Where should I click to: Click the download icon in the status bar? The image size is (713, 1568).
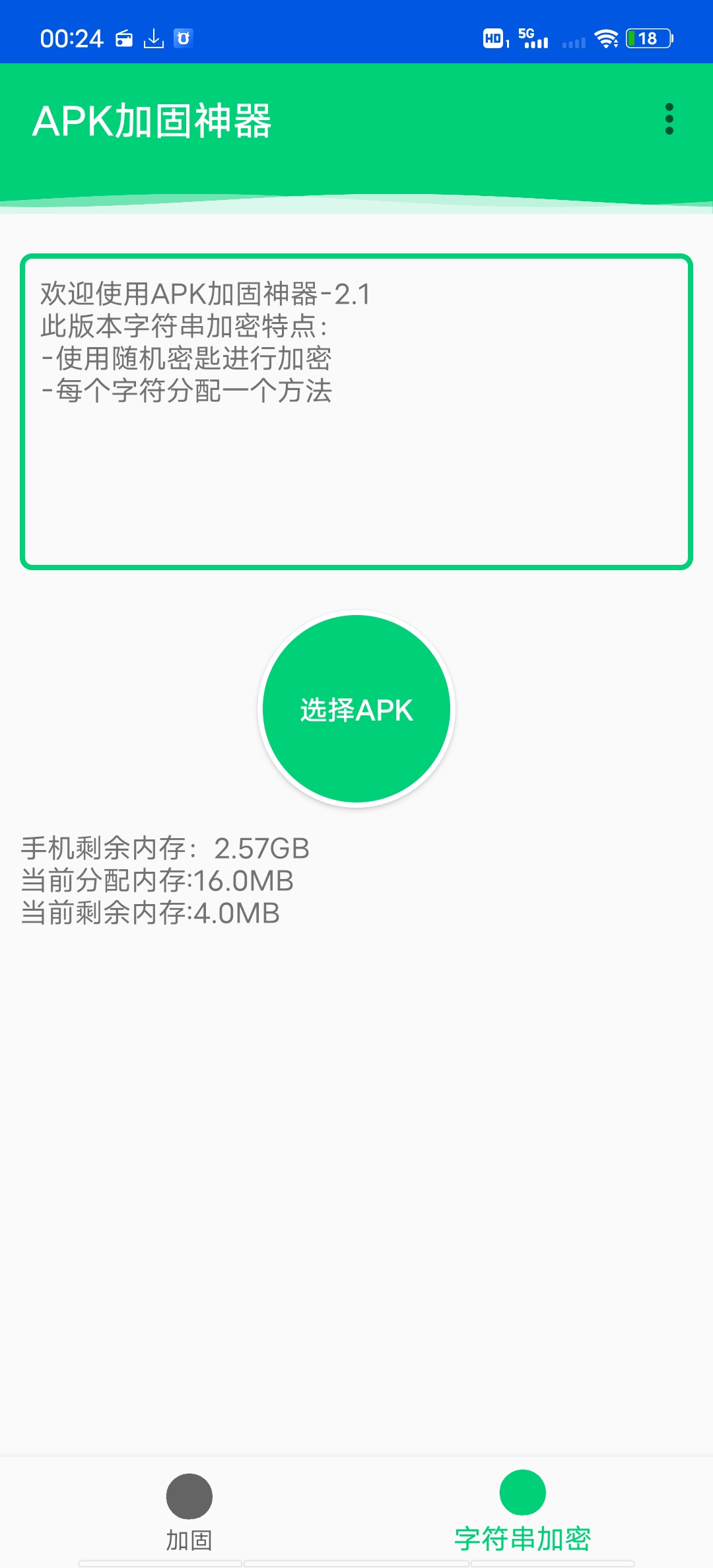[x=154, y=40]
